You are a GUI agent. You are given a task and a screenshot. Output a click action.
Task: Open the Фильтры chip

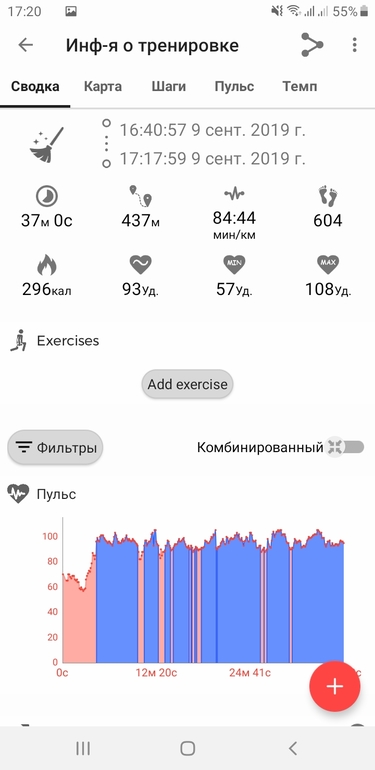55,447
